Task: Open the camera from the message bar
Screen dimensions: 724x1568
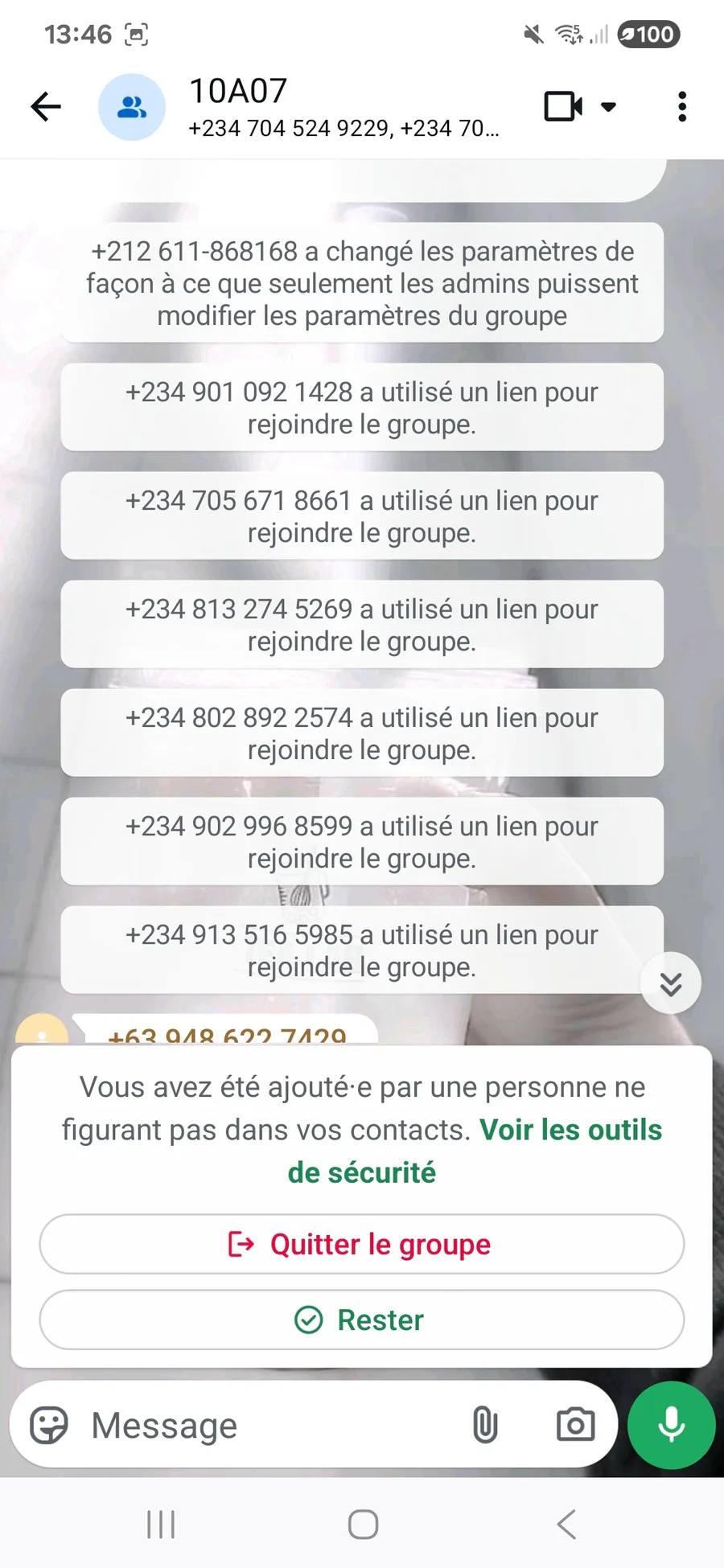Action: pyautogui.click(x=575, y=1426)
